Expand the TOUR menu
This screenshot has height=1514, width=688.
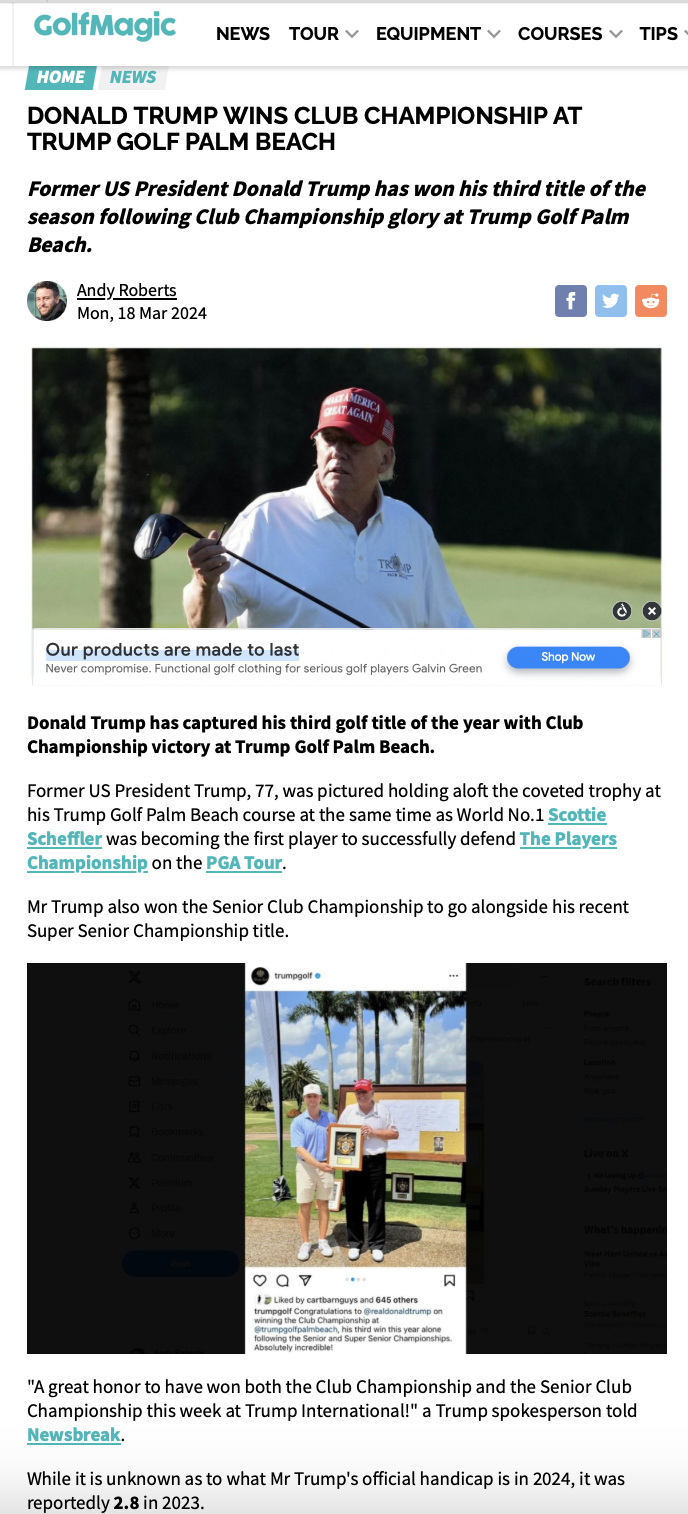pyautogui.click(x=323, y=34)
